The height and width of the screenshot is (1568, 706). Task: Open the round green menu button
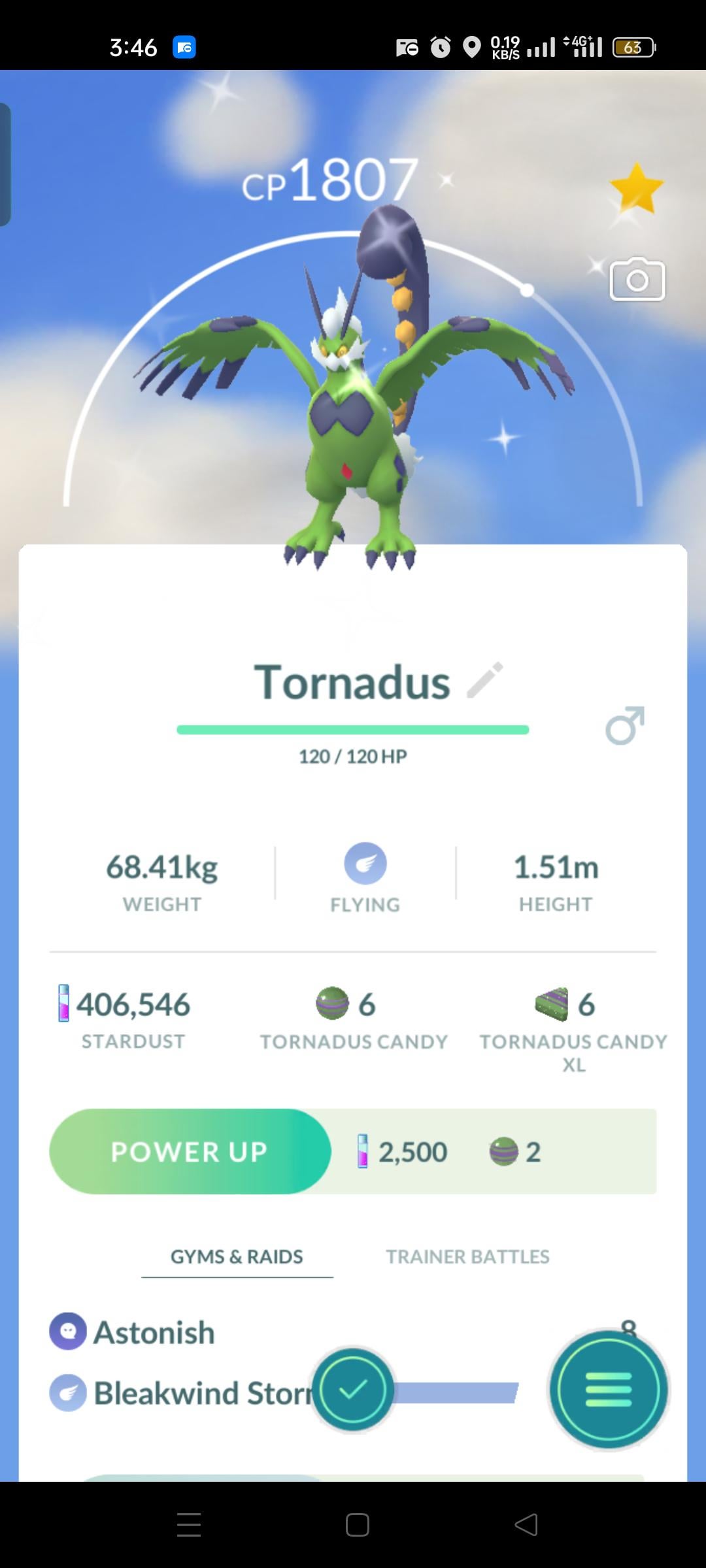608,1390
